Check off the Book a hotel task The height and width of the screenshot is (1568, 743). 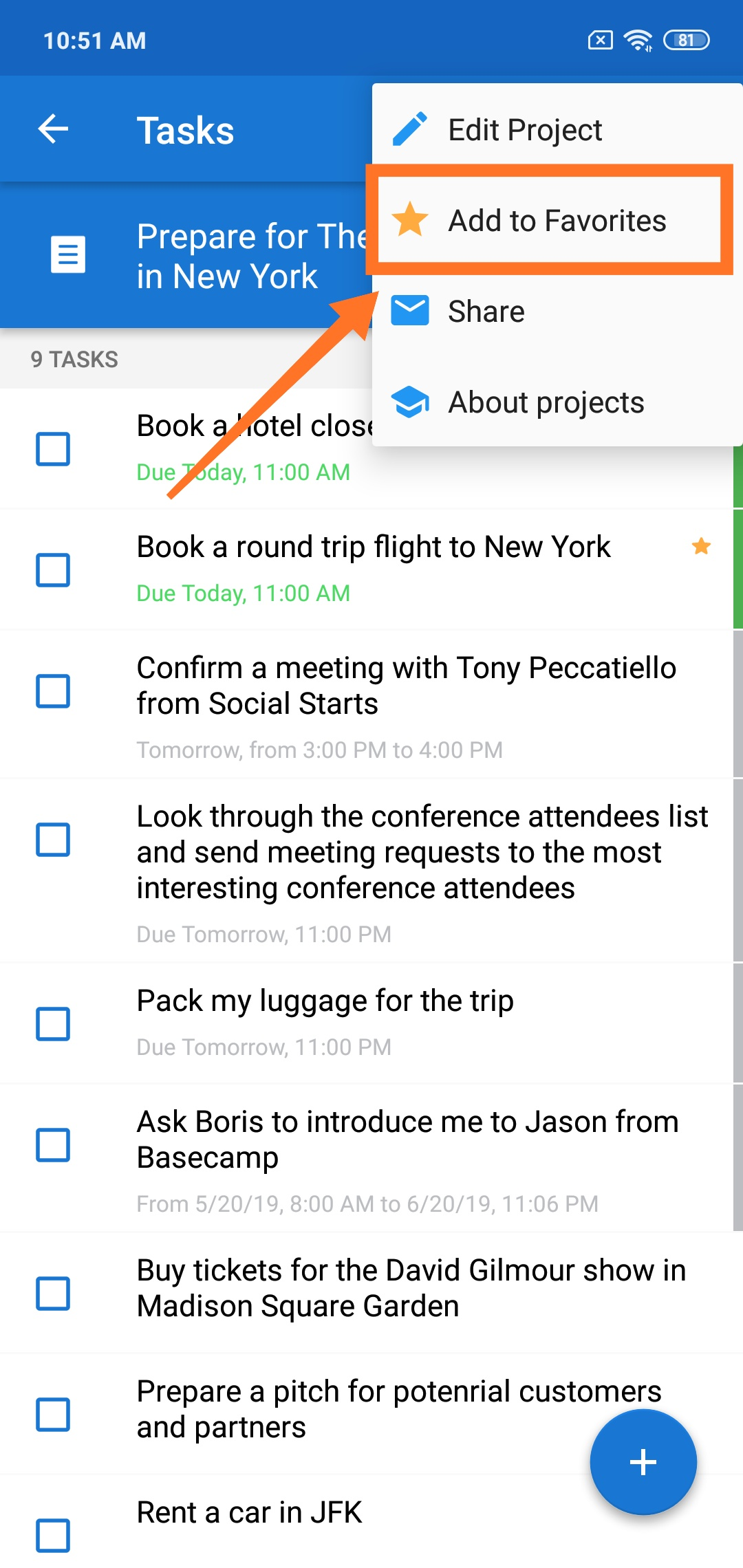53,449
